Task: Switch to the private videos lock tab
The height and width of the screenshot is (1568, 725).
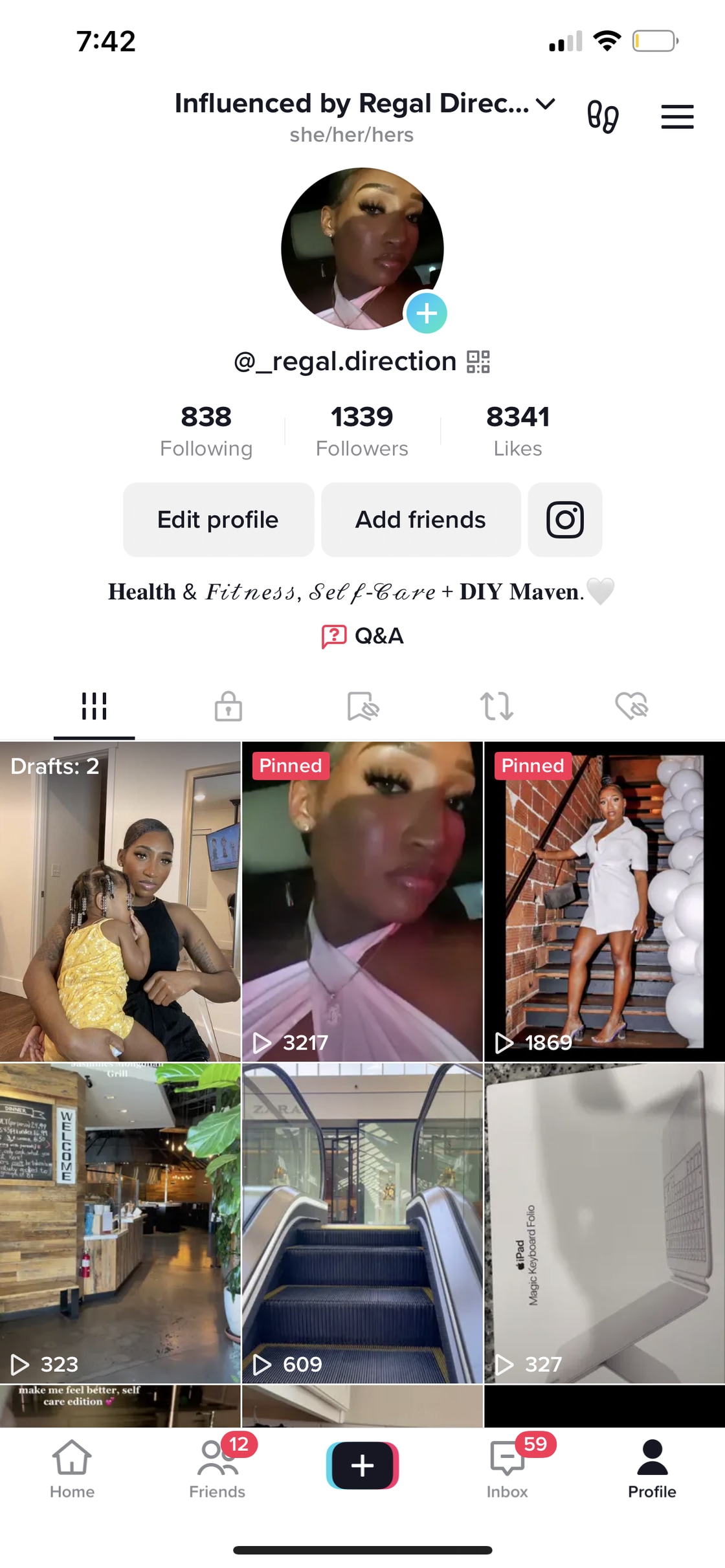Action: point(229,705)
